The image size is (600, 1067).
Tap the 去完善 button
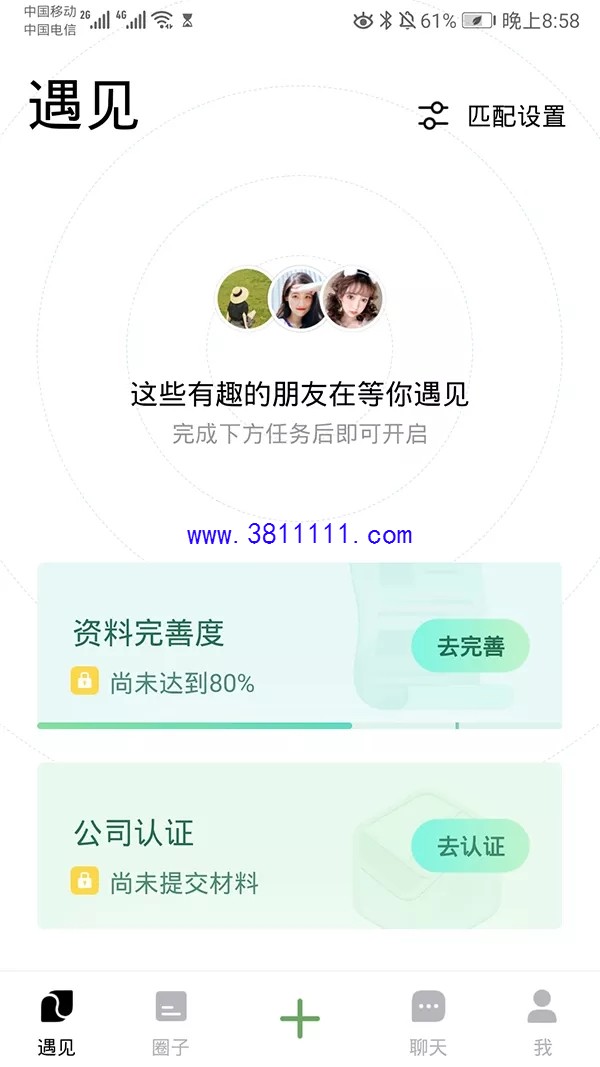click(470, 646)
